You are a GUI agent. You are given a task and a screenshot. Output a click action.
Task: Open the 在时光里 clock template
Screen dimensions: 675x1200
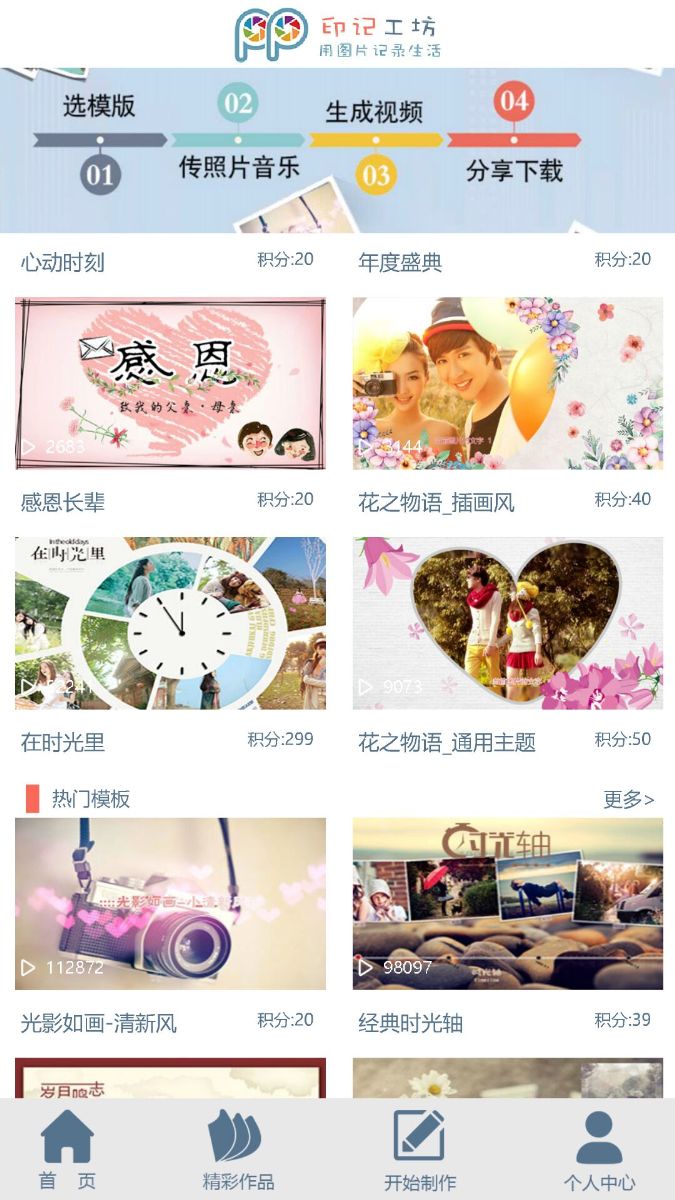click(170, 623)
